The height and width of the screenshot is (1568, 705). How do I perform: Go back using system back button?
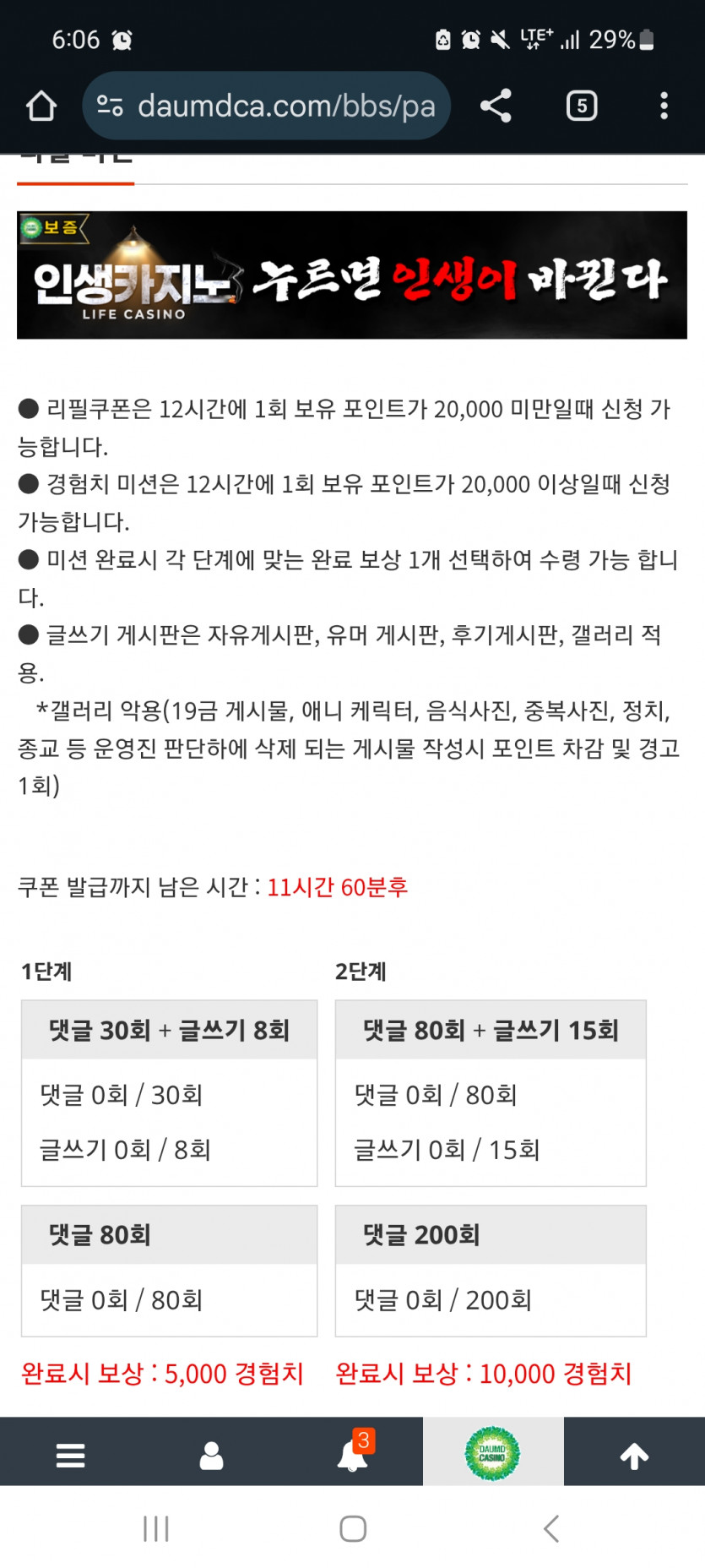(x=550, y=1528)
